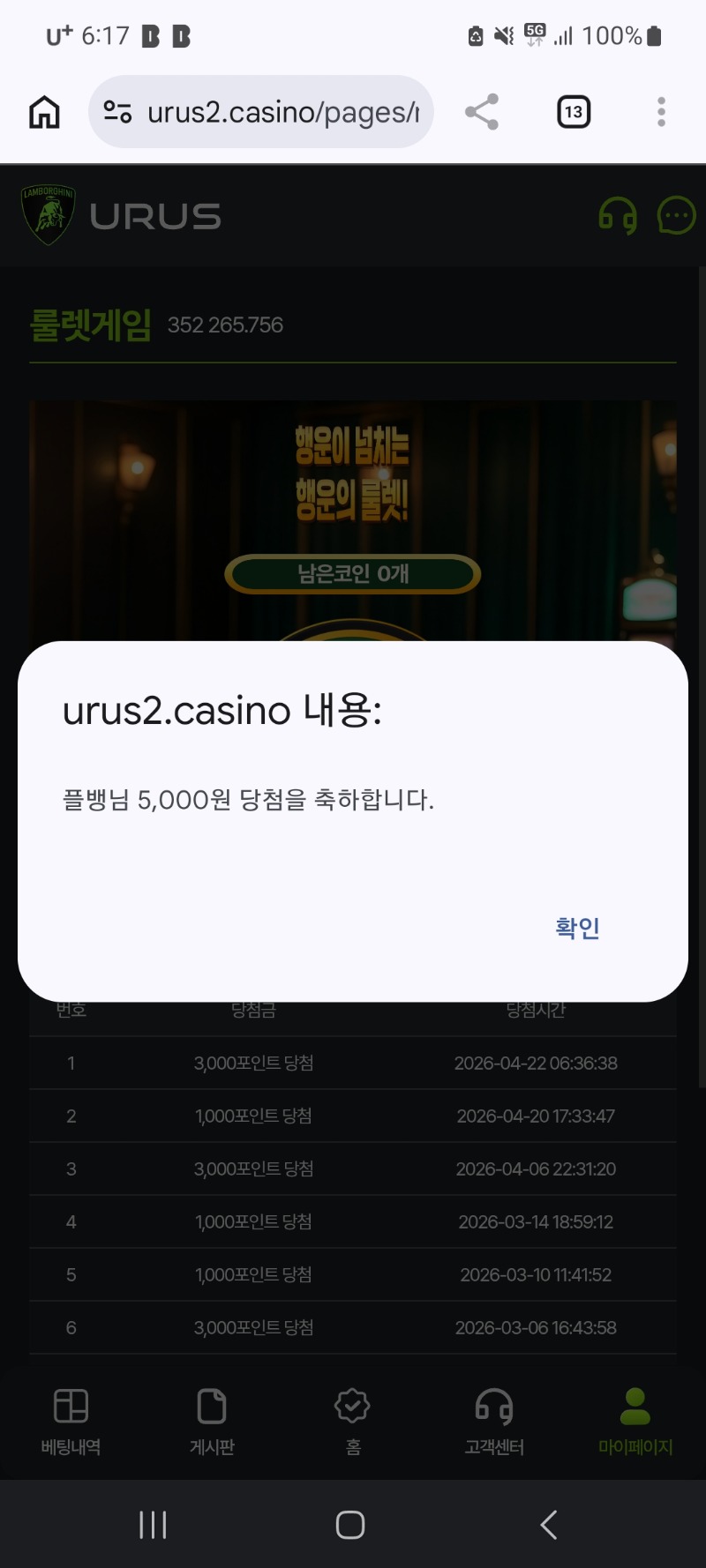Open the browser home page
Screen dimensions: 706x1568
point(45,112)
